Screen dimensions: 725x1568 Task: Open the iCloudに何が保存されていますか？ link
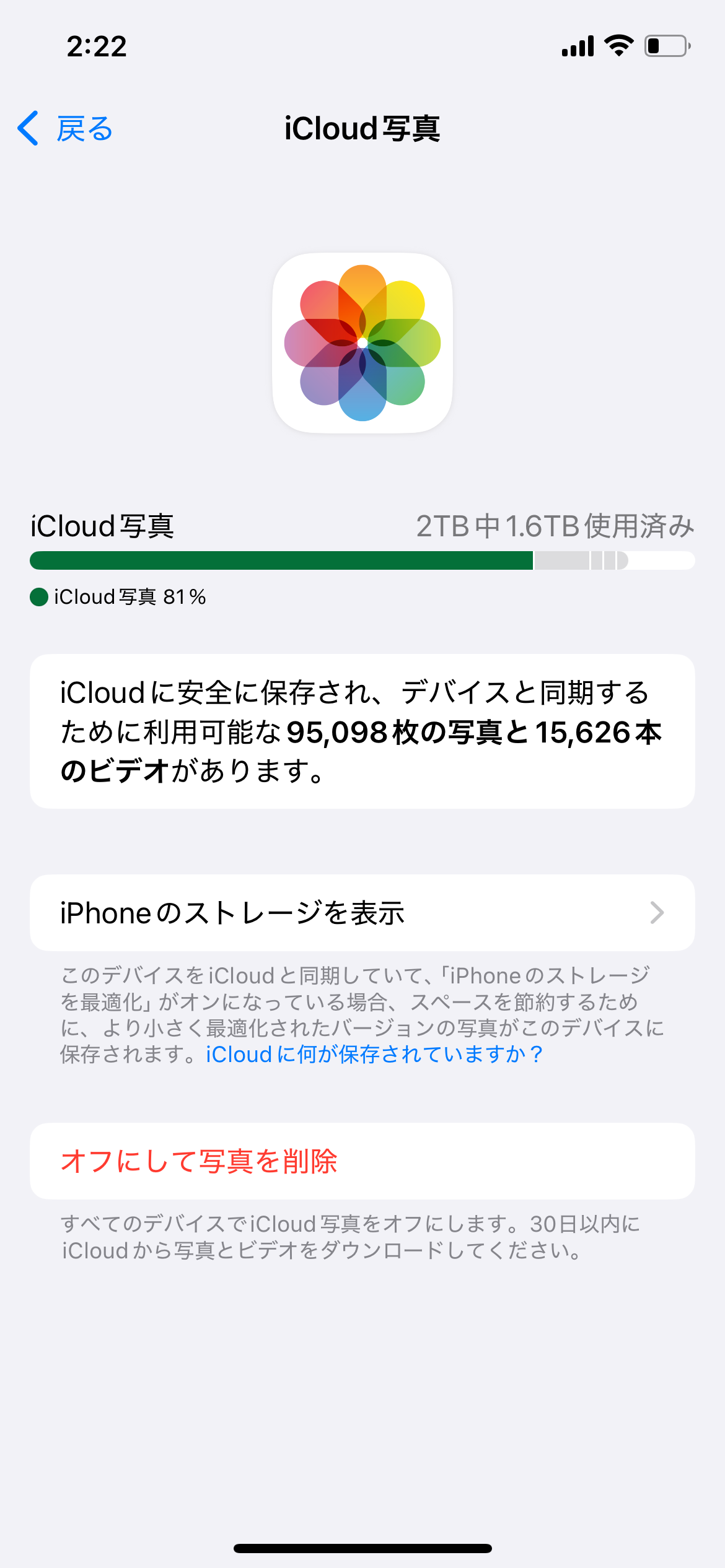(x=374, y=1054)
